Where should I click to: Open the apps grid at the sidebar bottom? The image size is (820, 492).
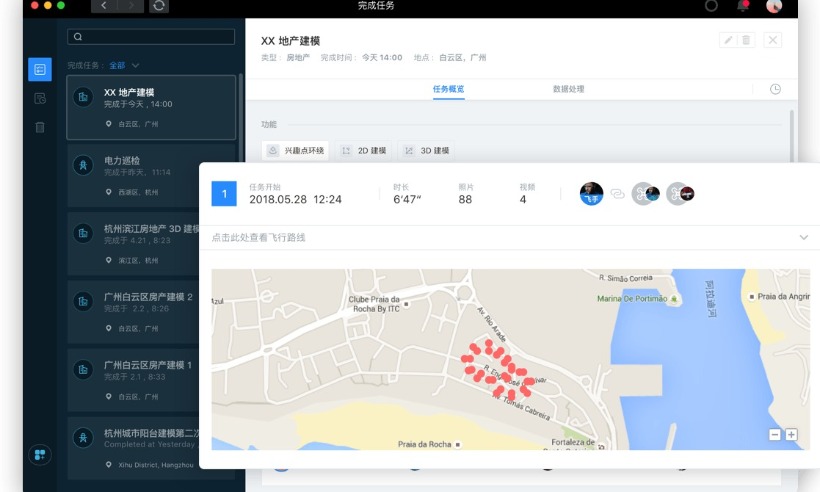(x=40, y=454)
